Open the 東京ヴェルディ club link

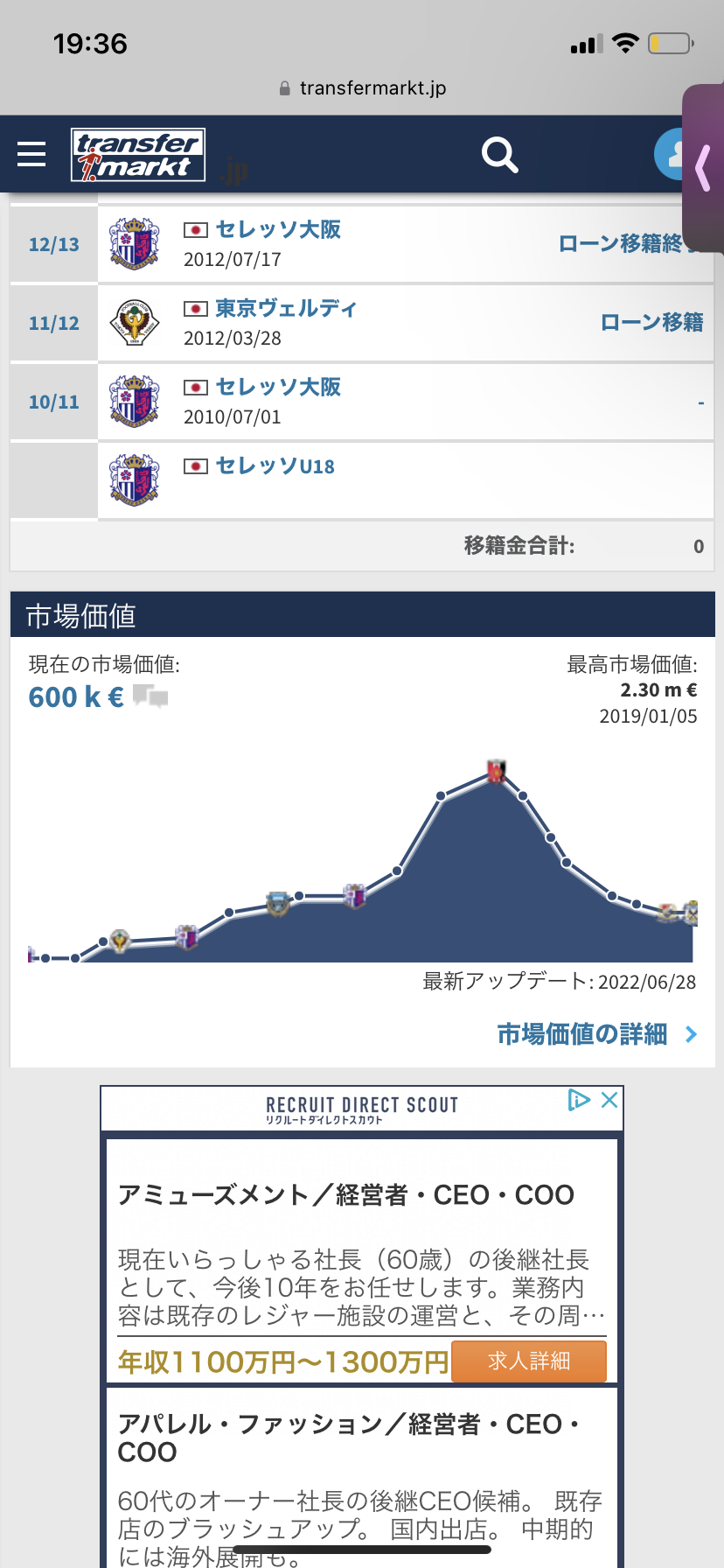click(x=286, y=308)
